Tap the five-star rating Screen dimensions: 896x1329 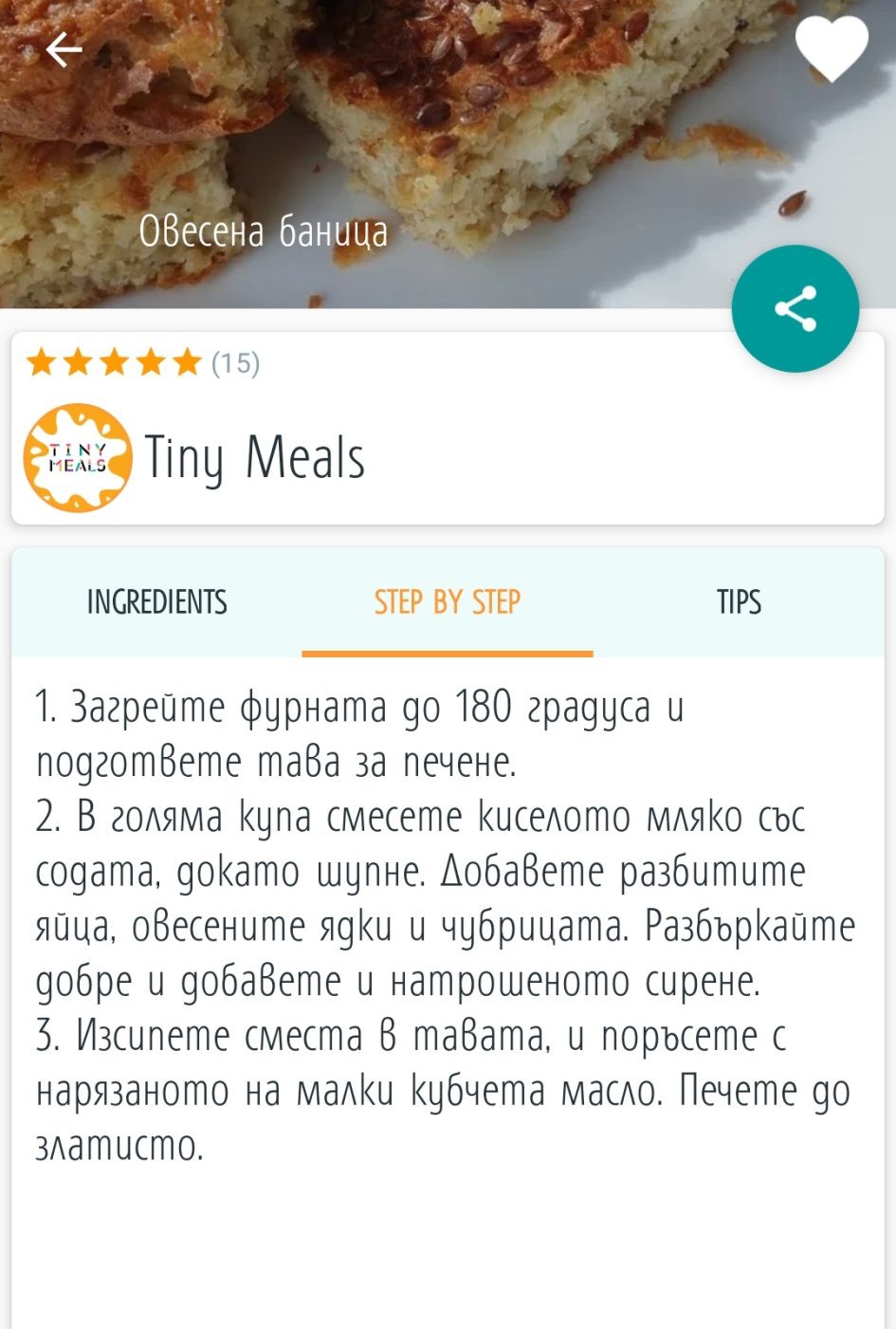tap(114, 362)
